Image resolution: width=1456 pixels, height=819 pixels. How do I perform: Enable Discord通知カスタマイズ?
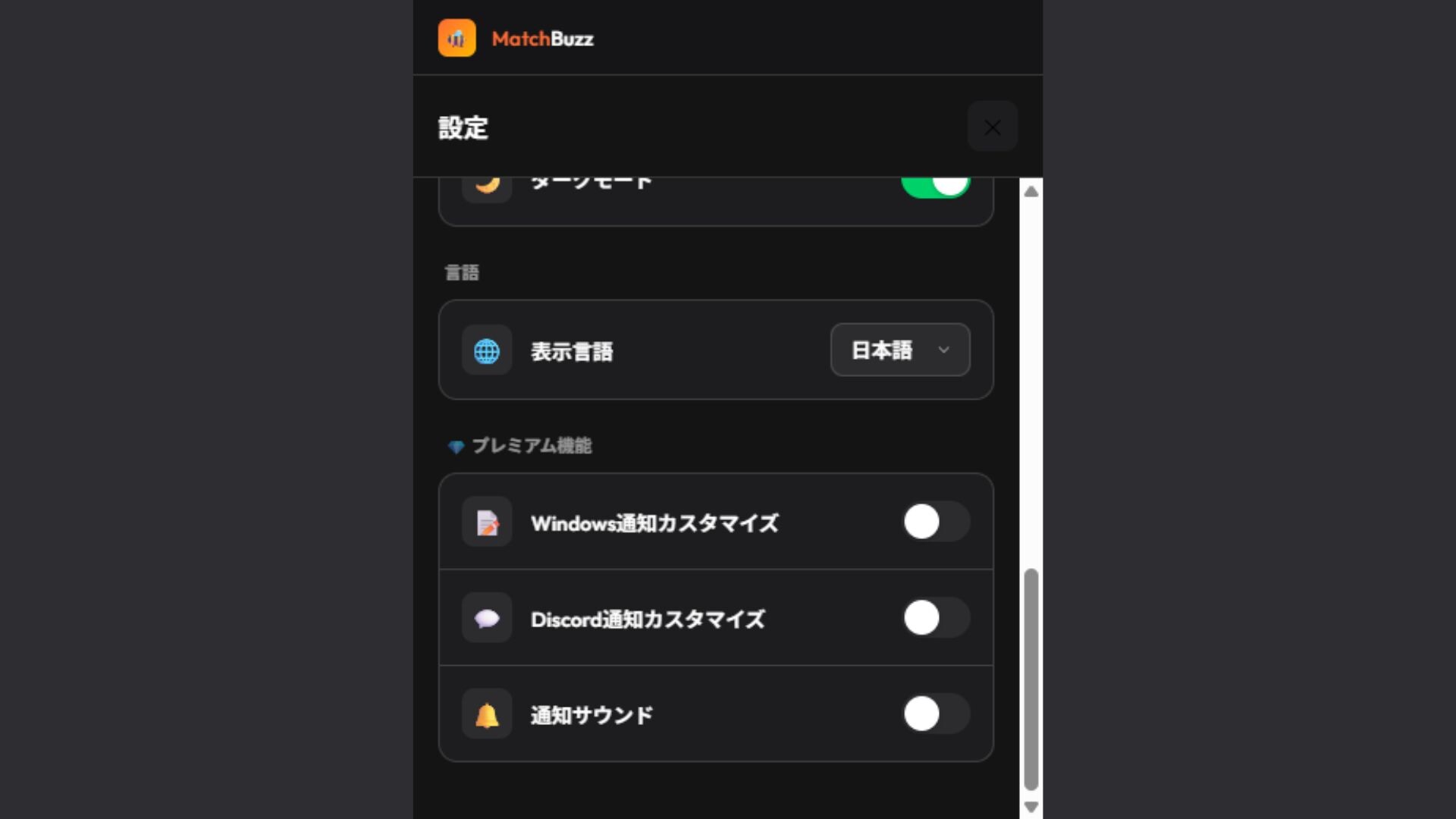click(x=936, y=618)
